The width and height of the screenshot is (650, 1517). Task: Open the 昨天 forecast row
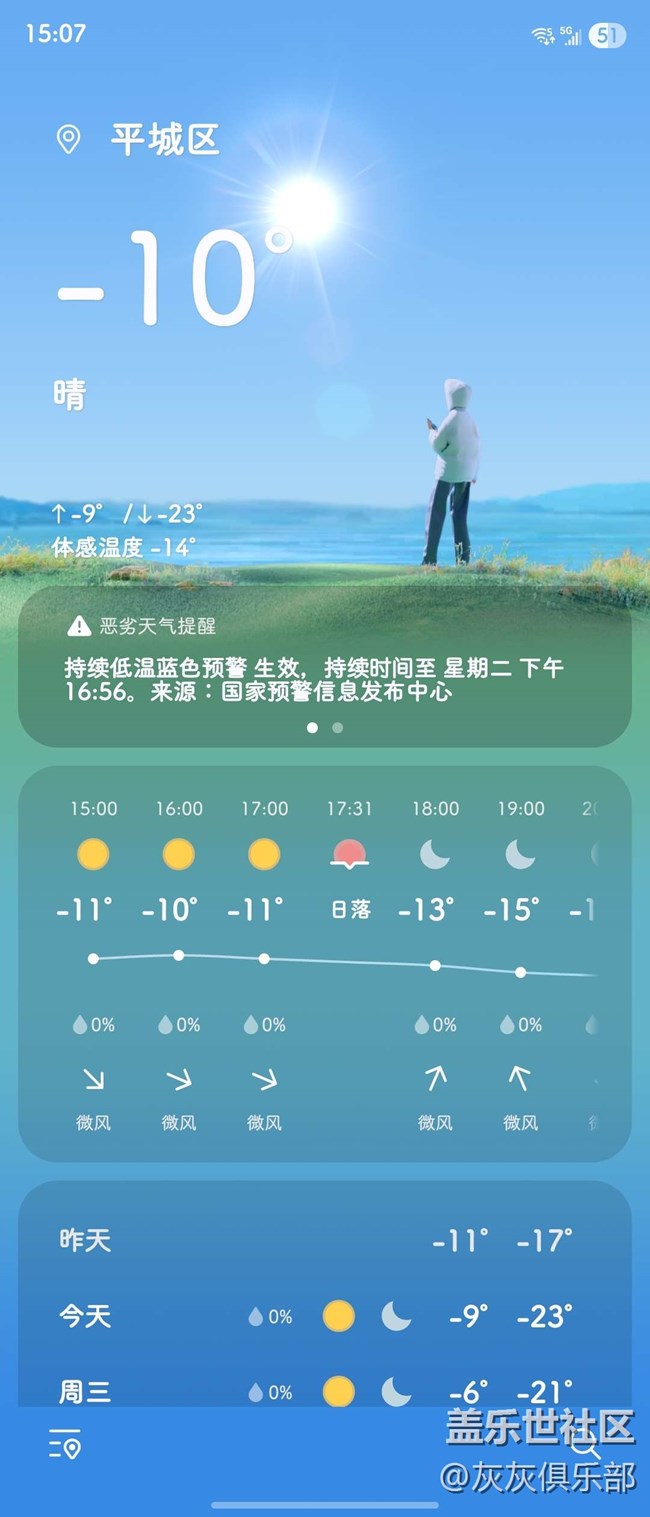(x=324, y=1241)
